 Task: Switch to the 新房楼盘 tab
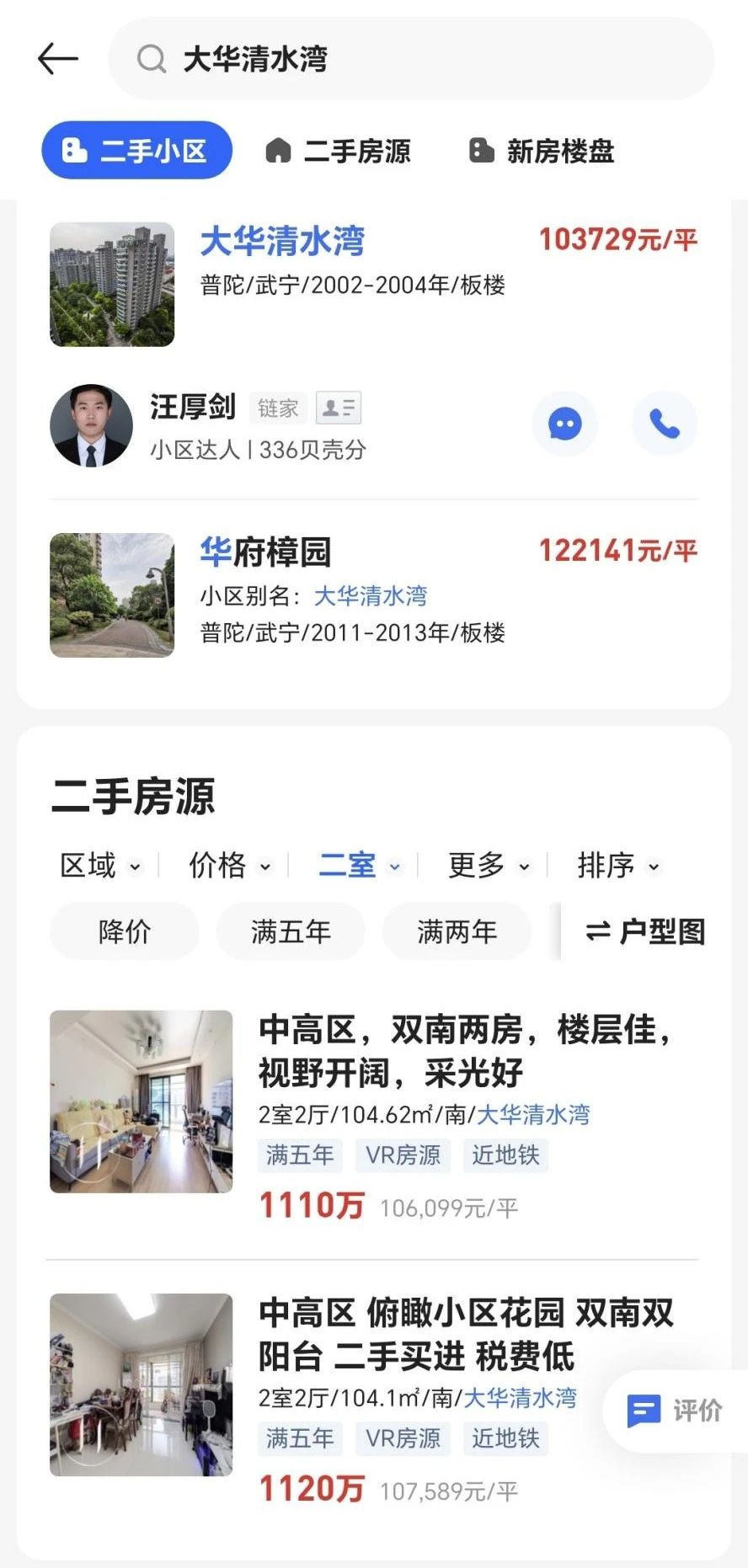click(x=542, y=151)
